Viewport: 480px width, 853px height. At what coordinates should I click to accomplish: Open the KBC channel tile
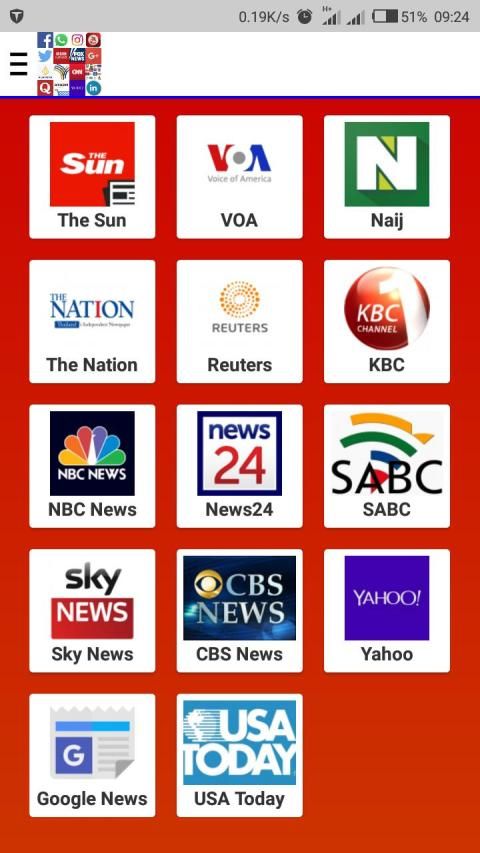click(x=387, y=322)
